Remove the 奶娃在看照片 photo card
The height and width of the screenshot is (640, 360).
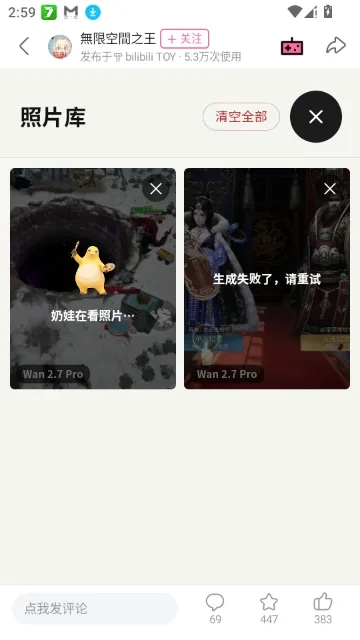coord(156,189)
